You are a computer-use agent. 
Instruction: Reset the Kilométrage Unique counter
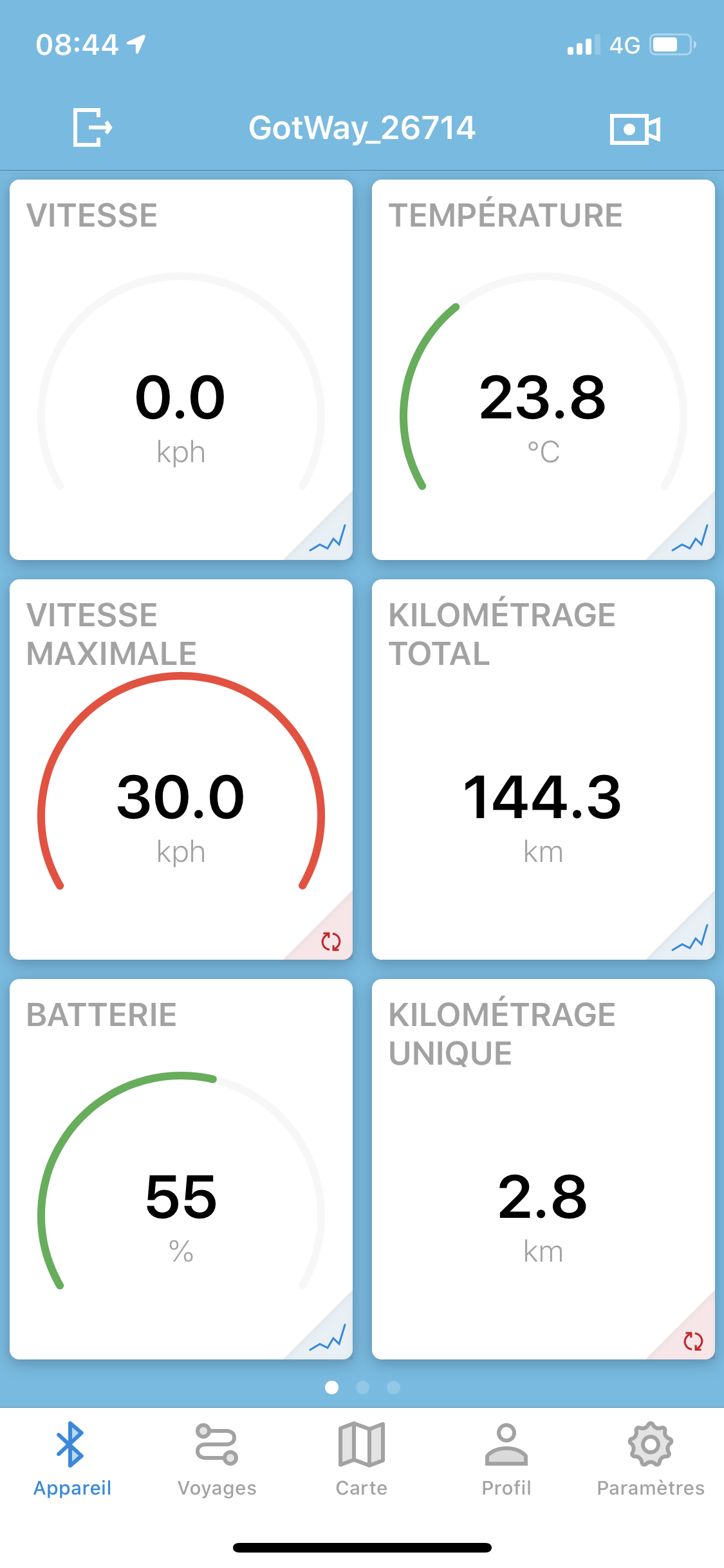693,1341
